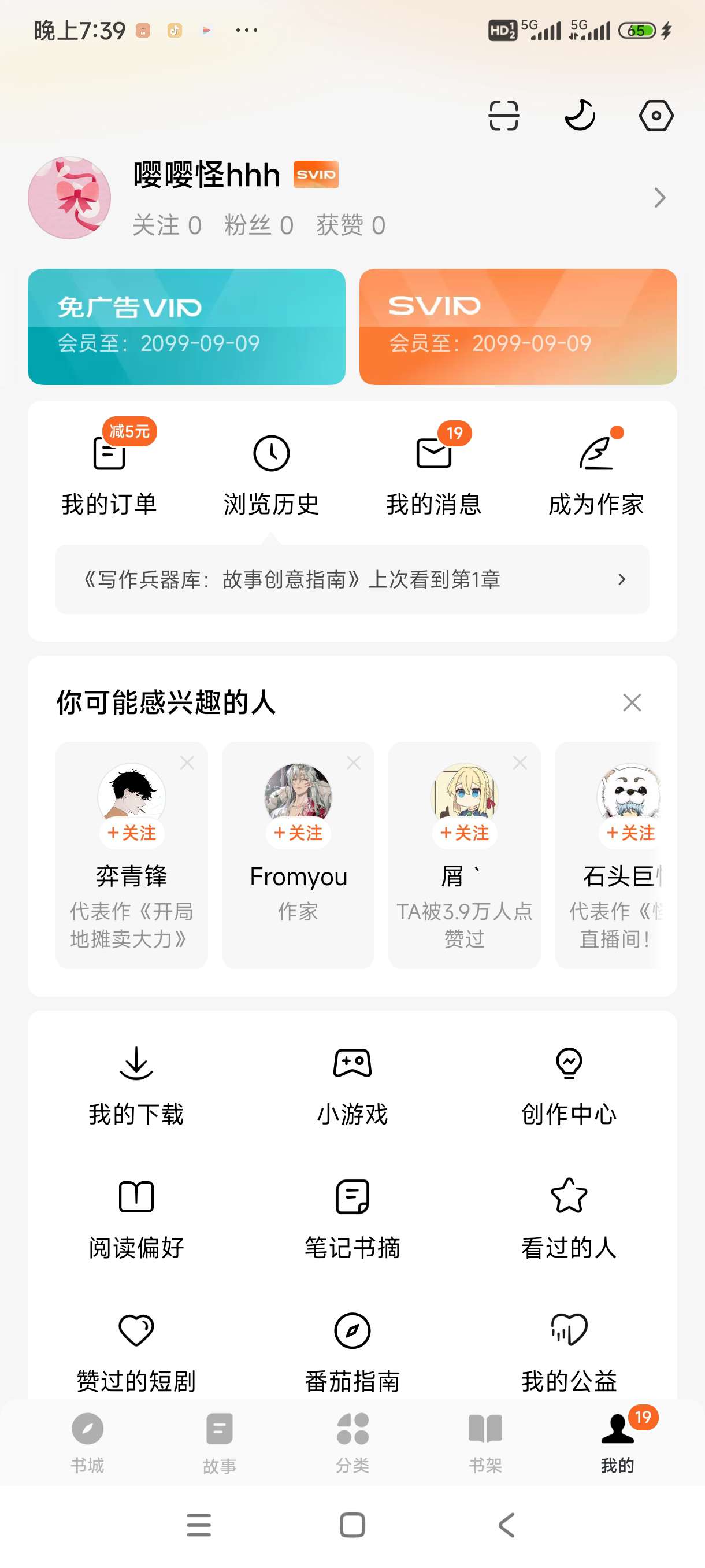Image resolution: width=705 pixels, height=1568 pixels.
Task: Remove the Fromyou suggestion card
Action: 354,763
